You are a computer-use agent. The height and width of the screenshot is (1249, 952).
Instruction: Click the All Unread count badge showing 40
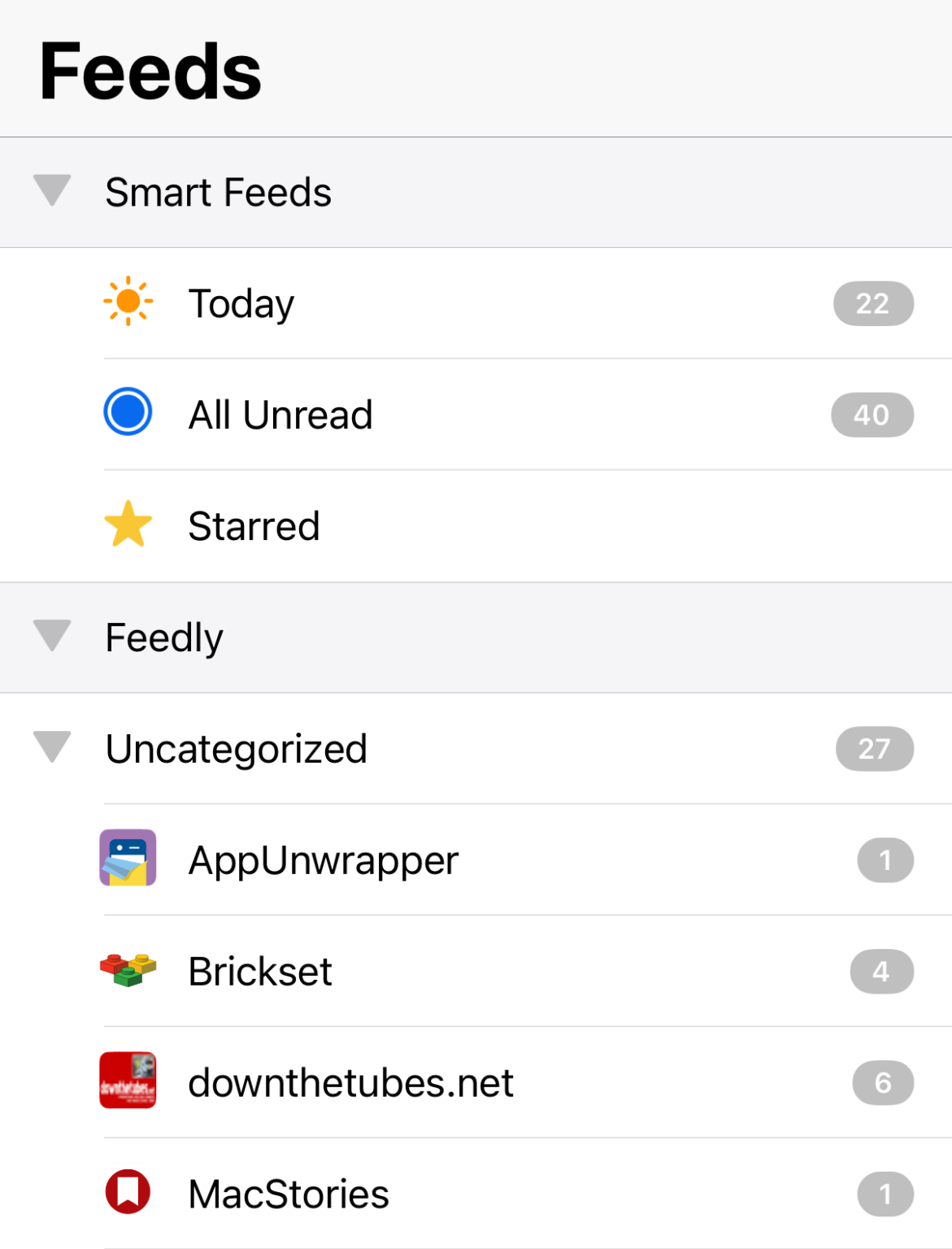872,413
